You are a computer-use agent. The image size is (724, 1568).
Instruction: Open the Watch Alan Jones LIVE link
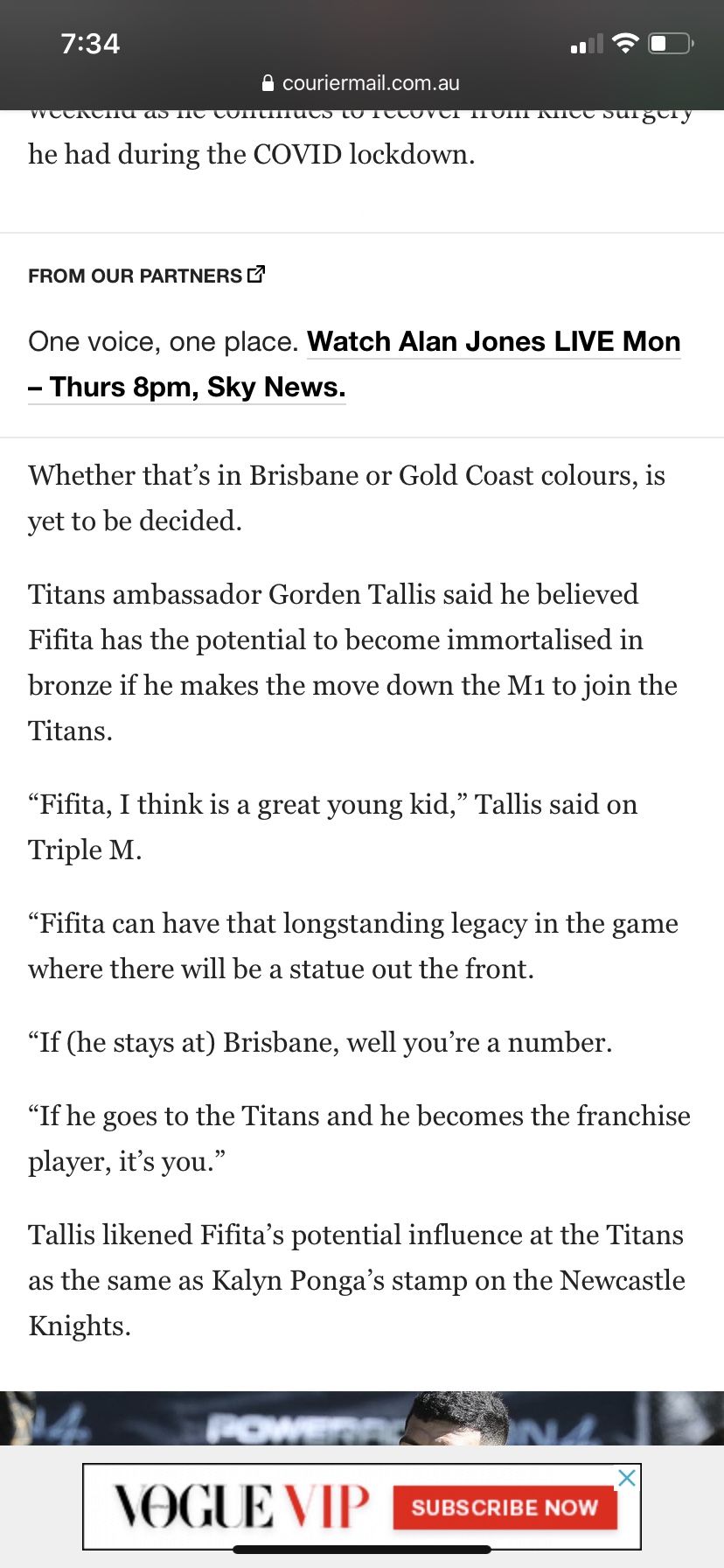pos(354,364)
